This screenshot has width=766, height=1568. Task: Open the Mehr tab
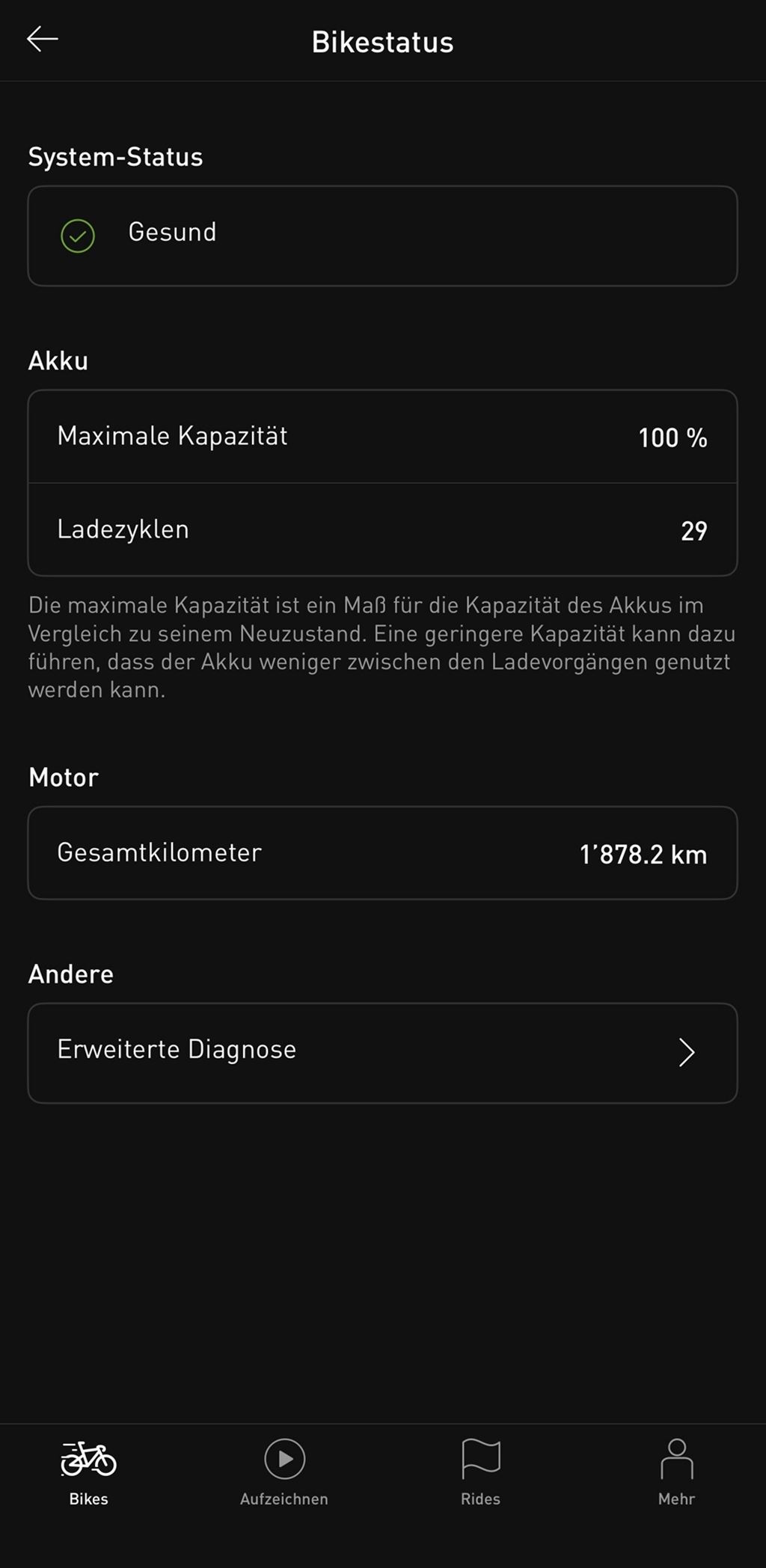pyautogui.click(x=676, y=1471)
